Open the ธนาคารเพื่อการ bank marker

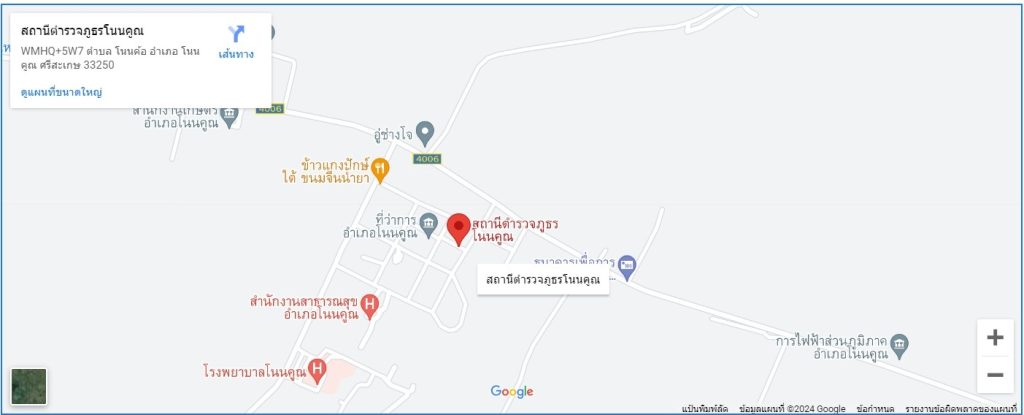627,264
